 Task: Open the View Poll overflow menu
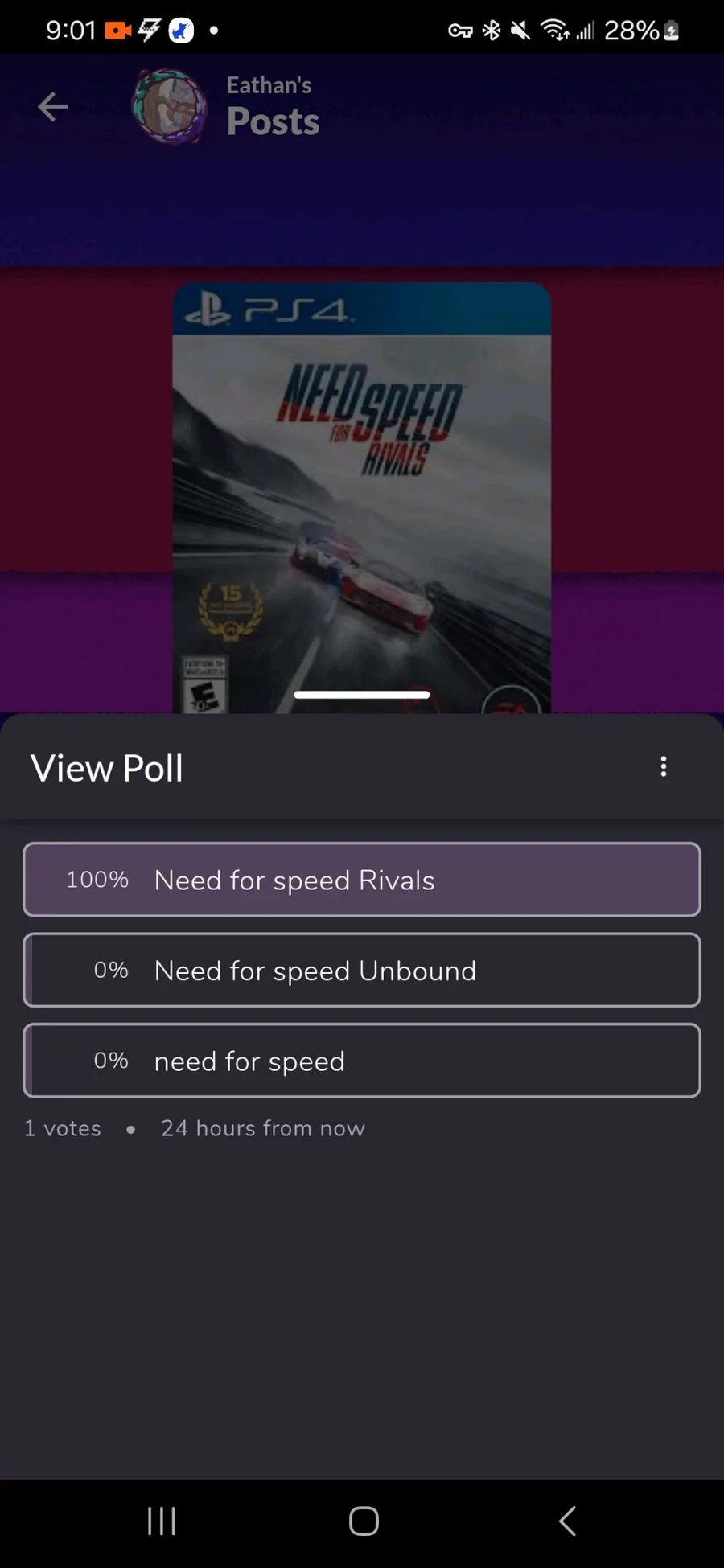[x=664, y=766]
